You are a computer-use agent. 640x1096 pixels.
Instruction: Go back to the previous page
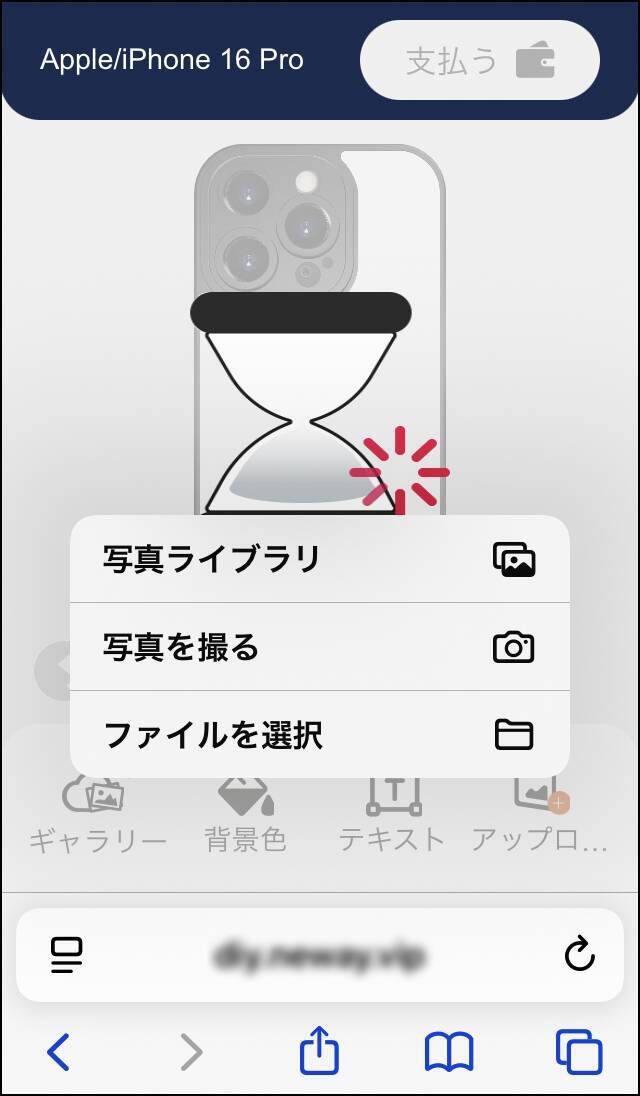(59, 1052)
